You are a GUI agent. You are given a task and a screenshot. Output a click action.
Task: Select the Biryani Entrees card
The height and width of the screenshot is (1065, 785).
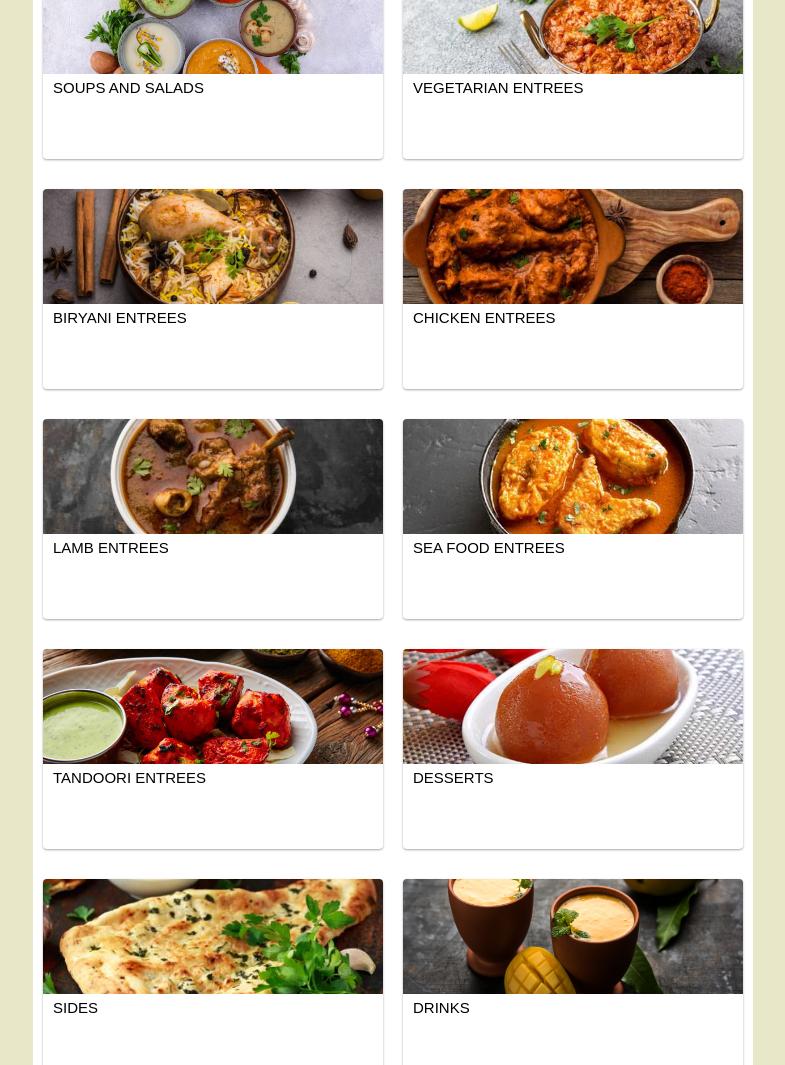(212, 288)
